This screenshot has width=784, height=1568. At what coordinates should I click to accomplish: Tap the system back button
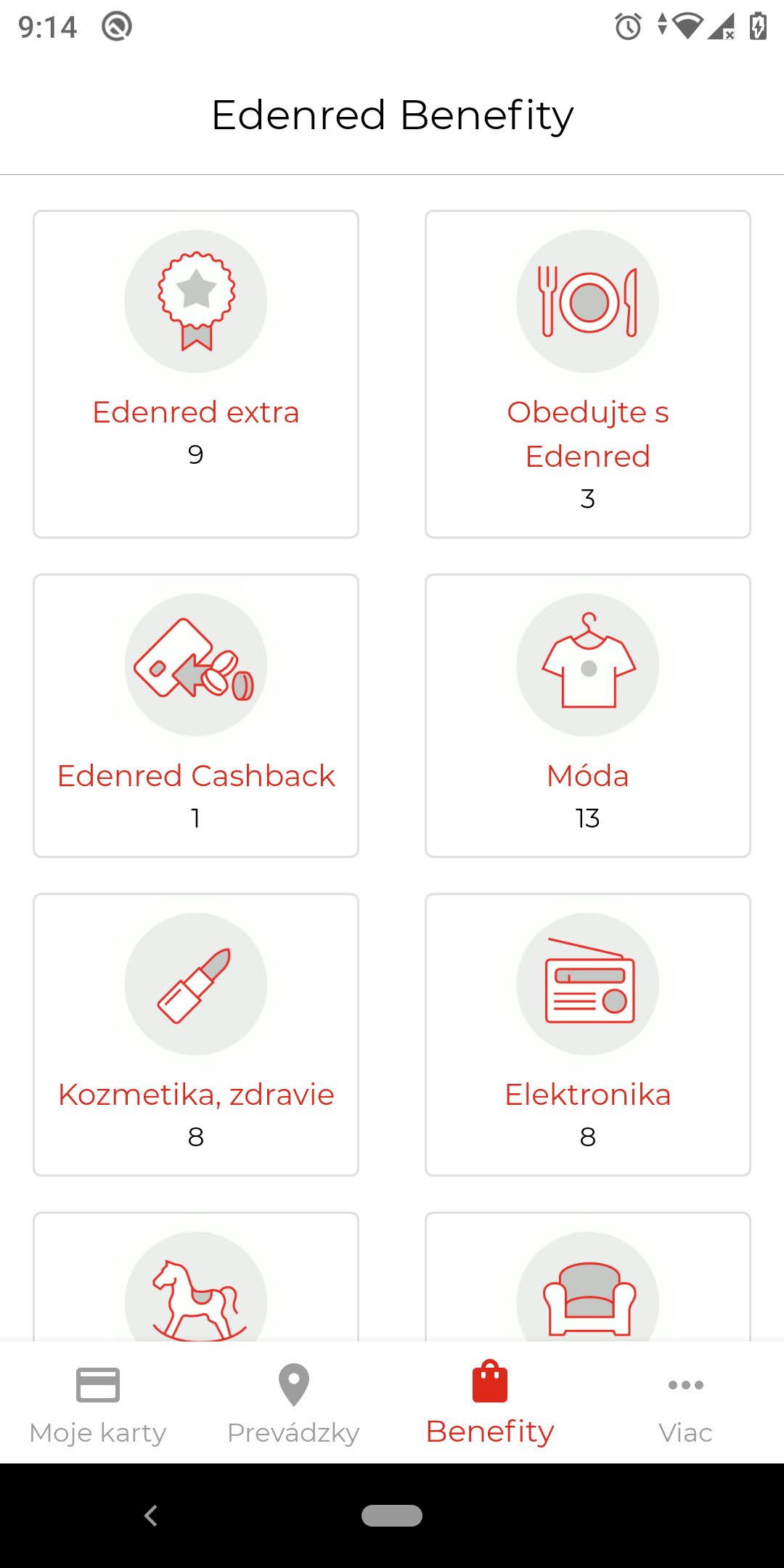[x=151, y=1516]
